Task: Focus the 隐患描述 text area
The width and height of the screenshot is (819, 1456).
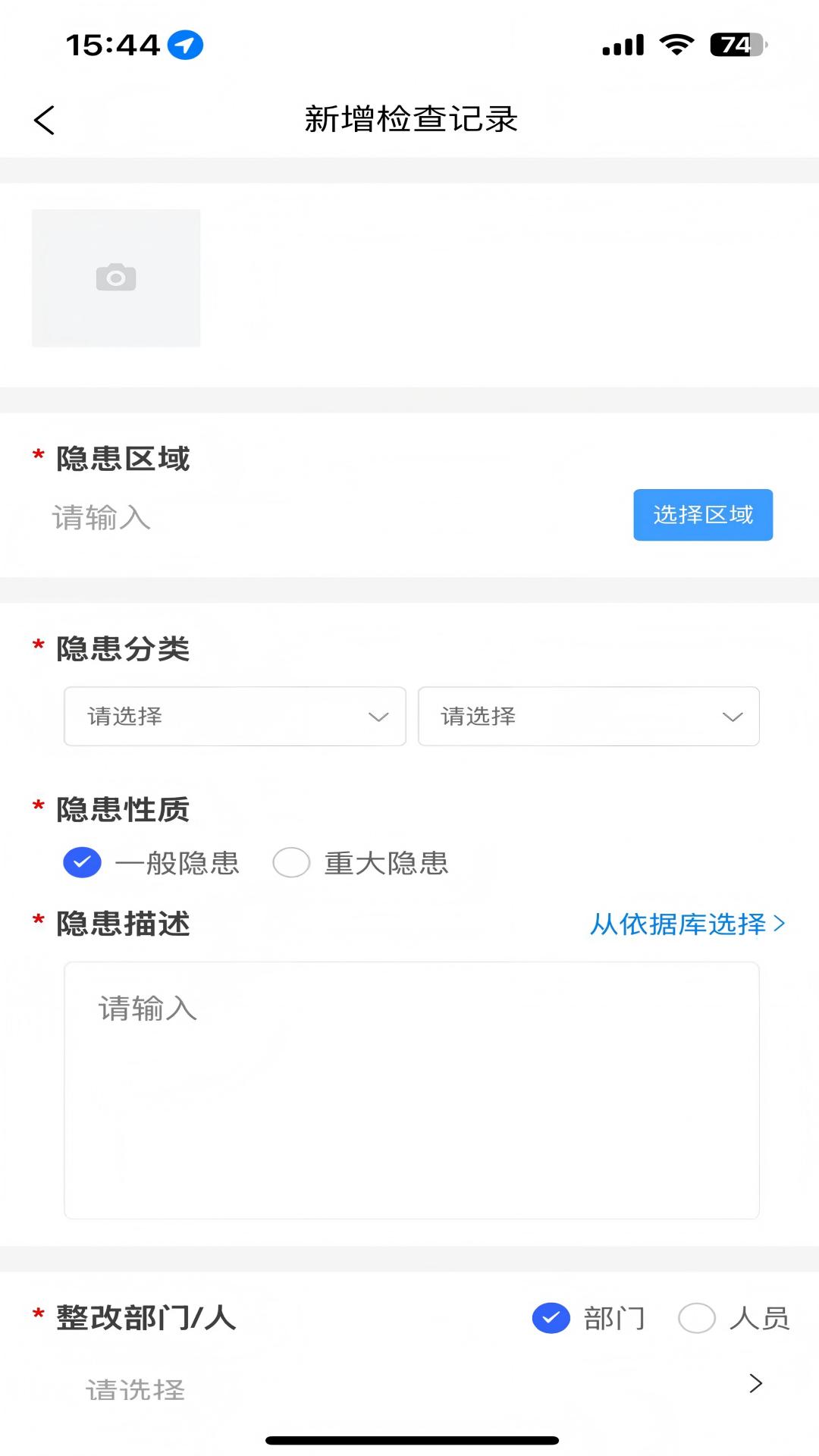Action: coord(411,1090)
